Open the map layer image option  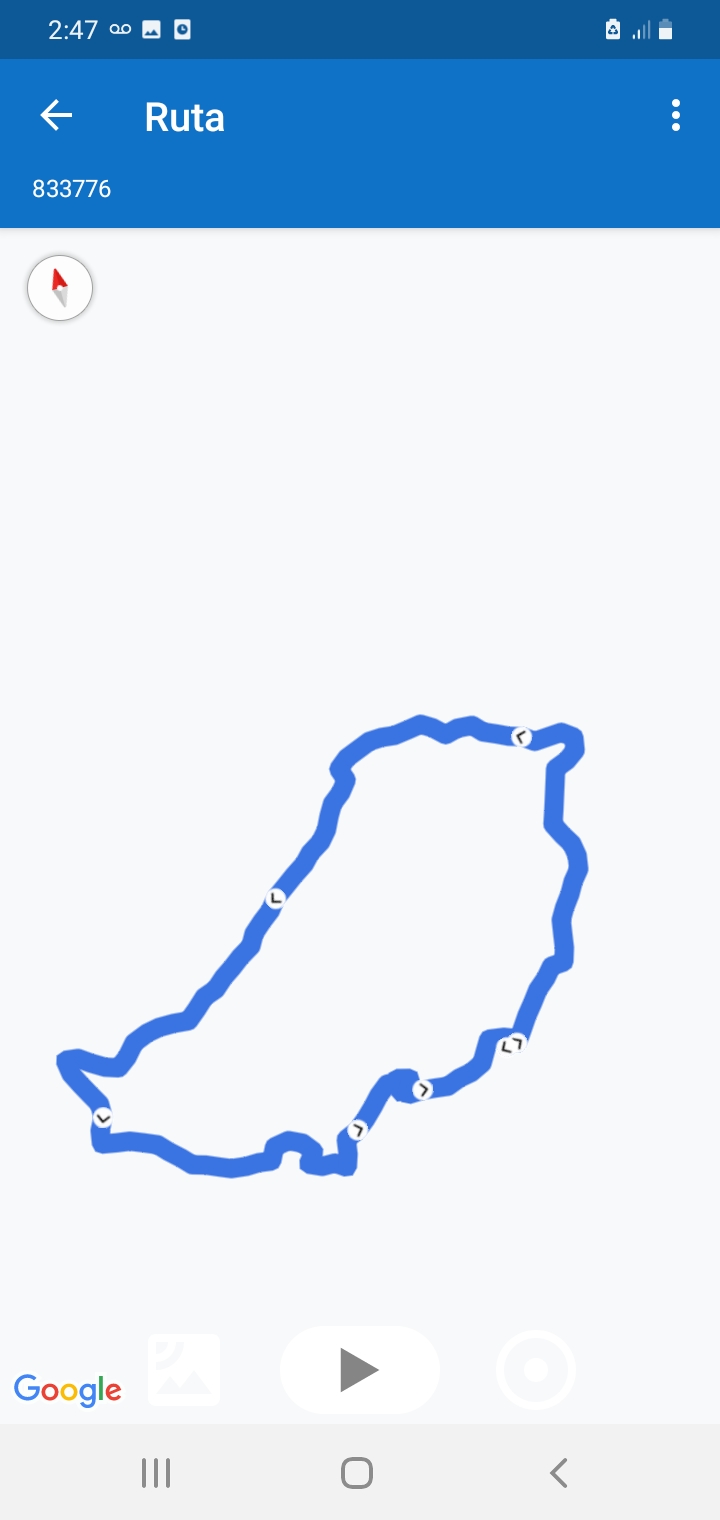[x=184, y=1370]
